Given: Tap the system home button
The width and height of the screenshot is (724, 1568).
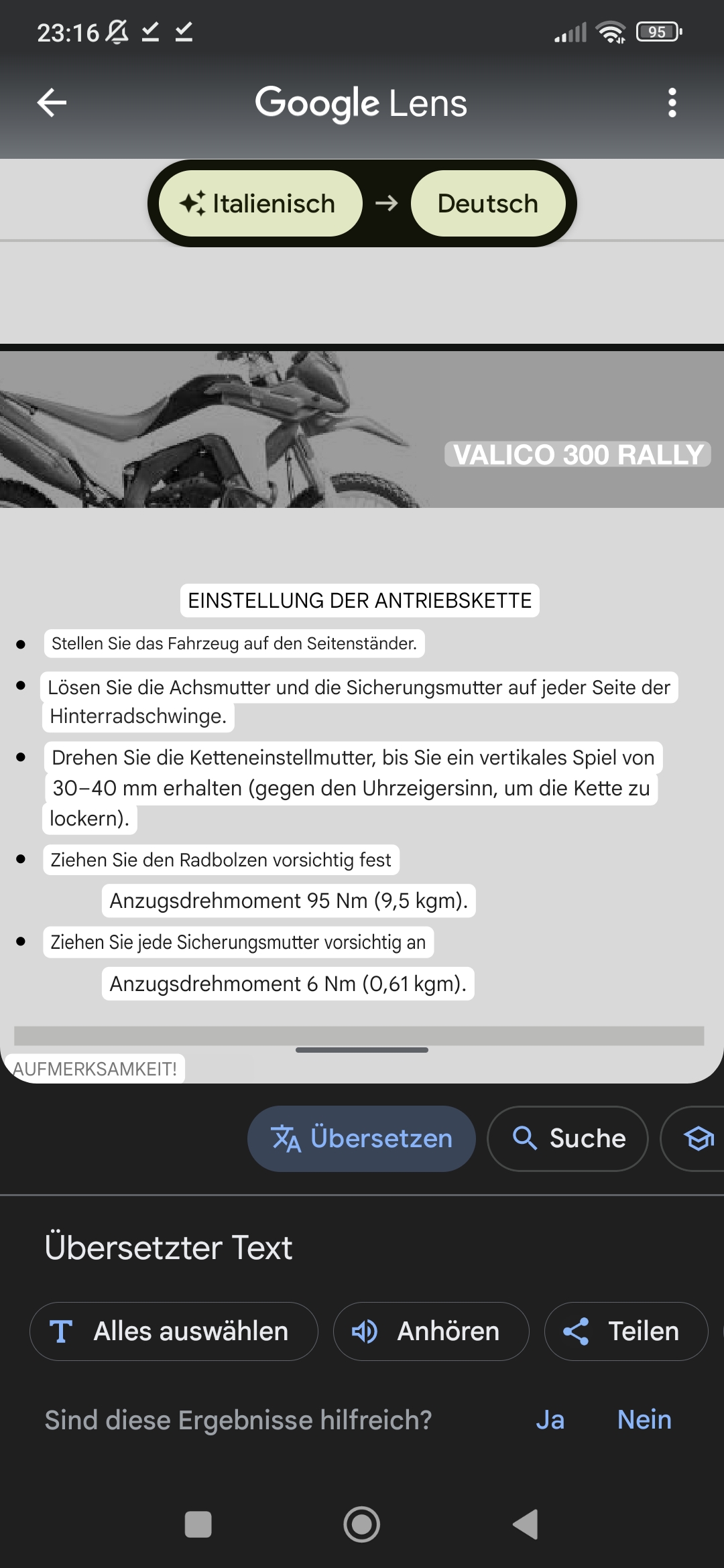Looking at the screenshot, I should pyautogui.click(x=362, y=1524).
